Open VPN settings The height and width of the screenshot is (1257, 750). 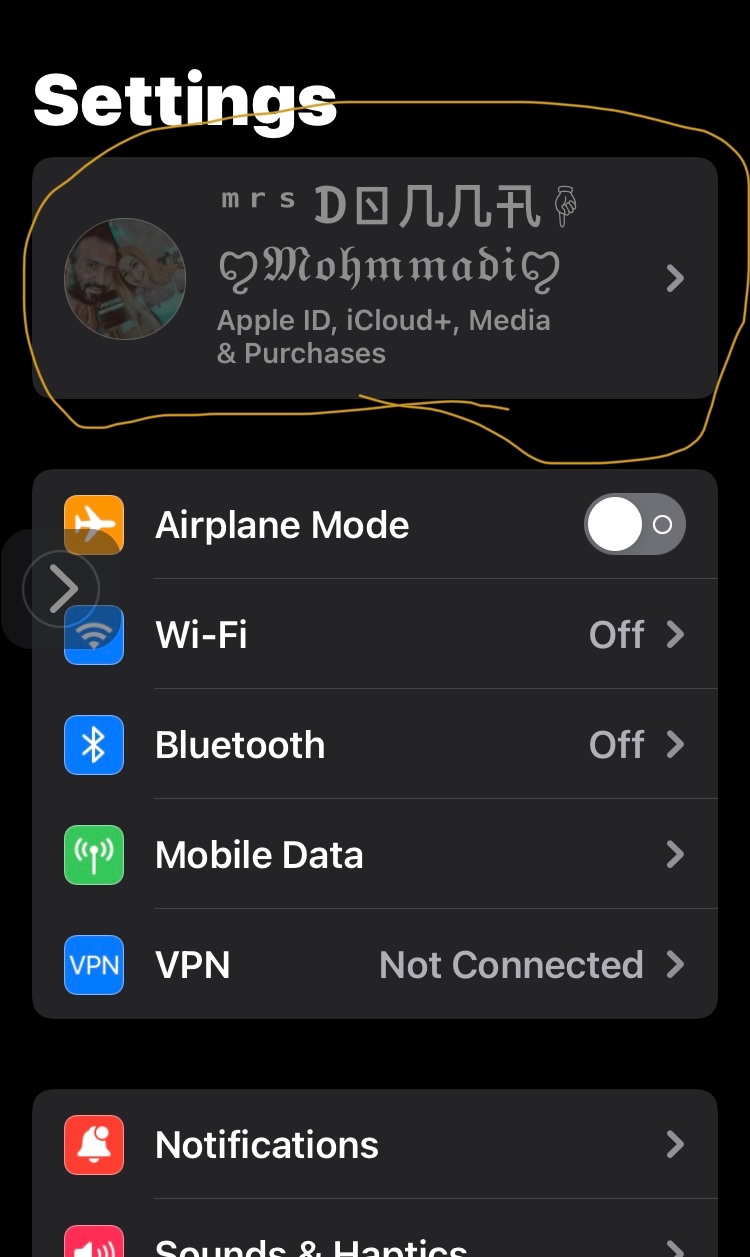[400, 964]
